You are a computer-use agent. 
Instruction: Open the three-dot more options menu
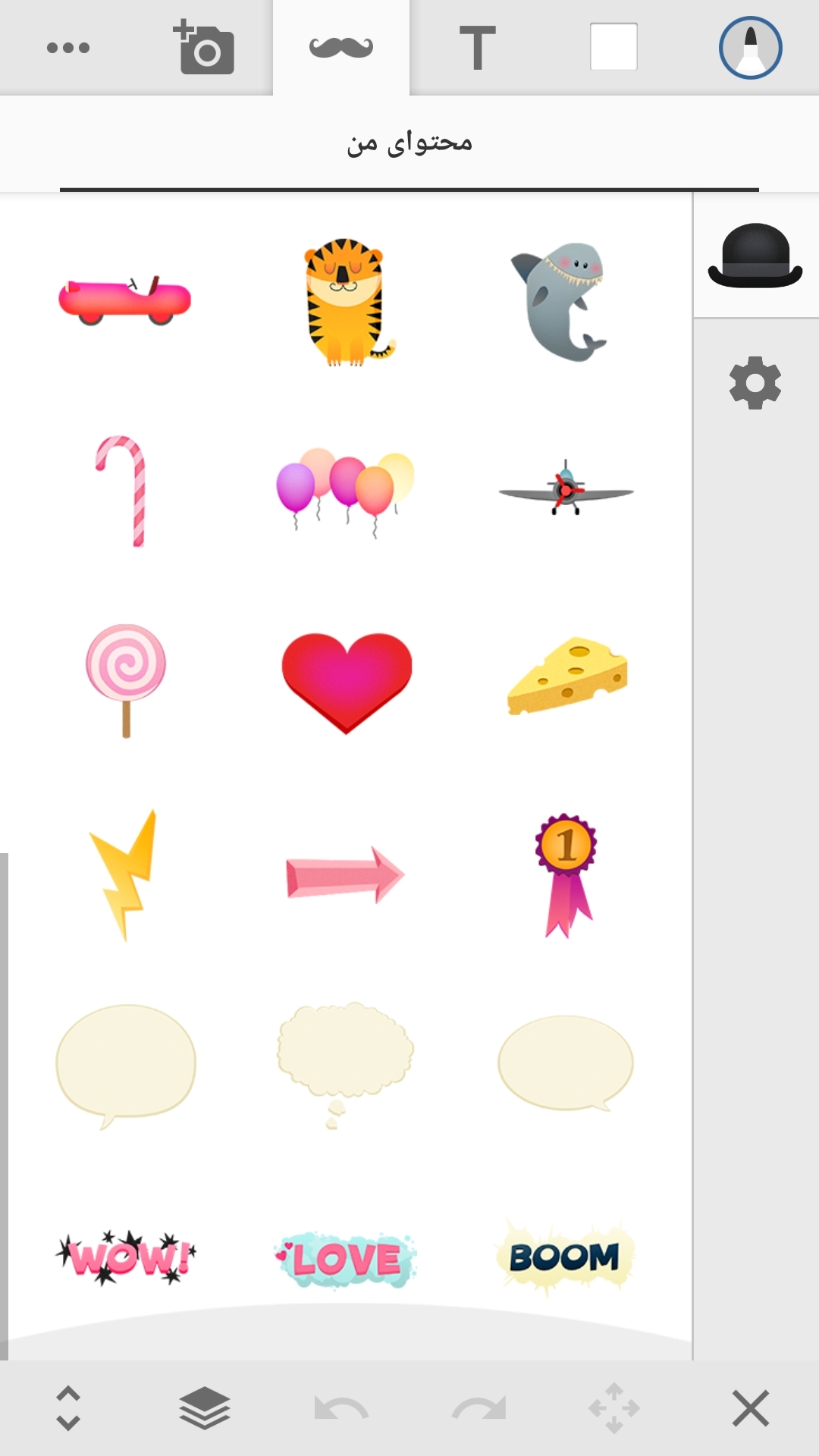(68, 48)
